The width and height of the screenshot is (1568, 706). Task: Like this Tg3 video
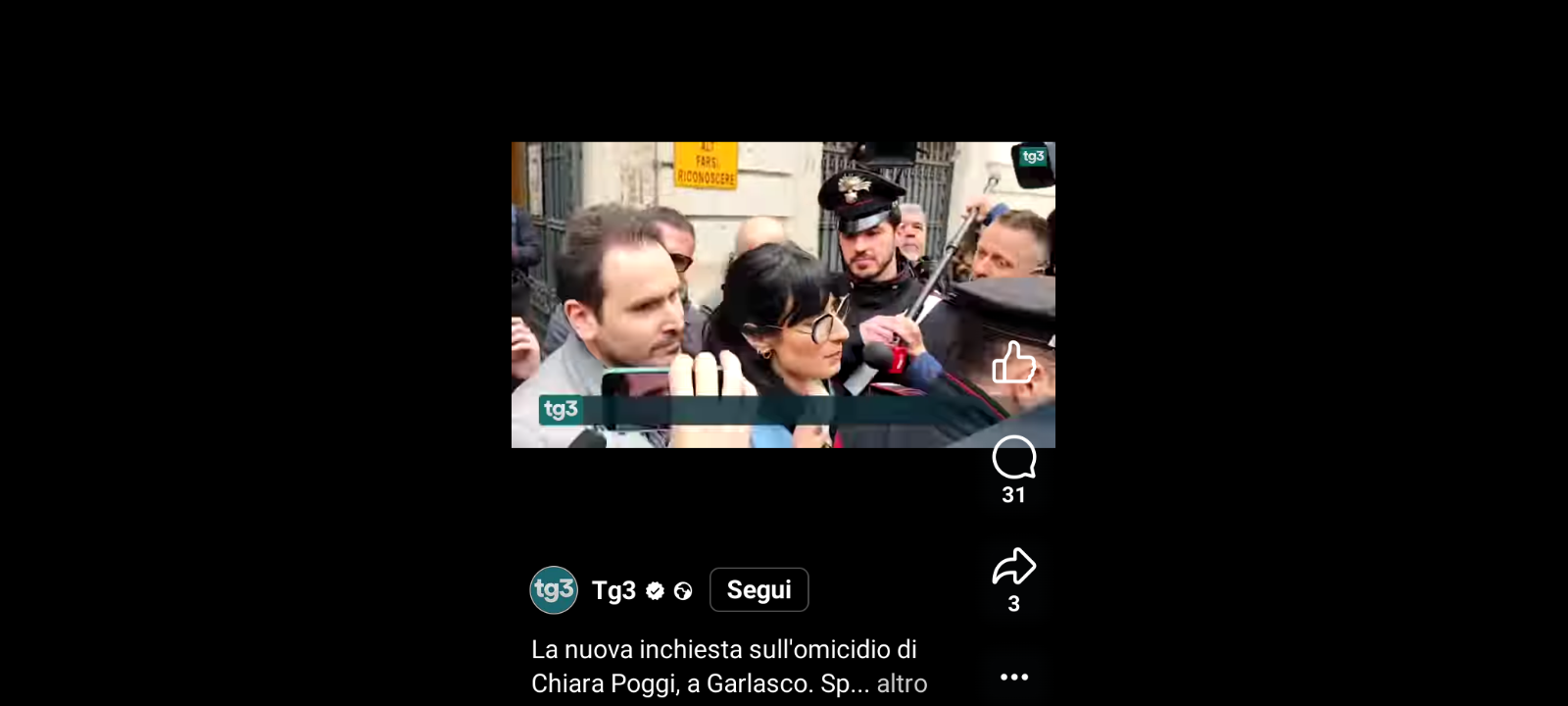click(1013, 364)
